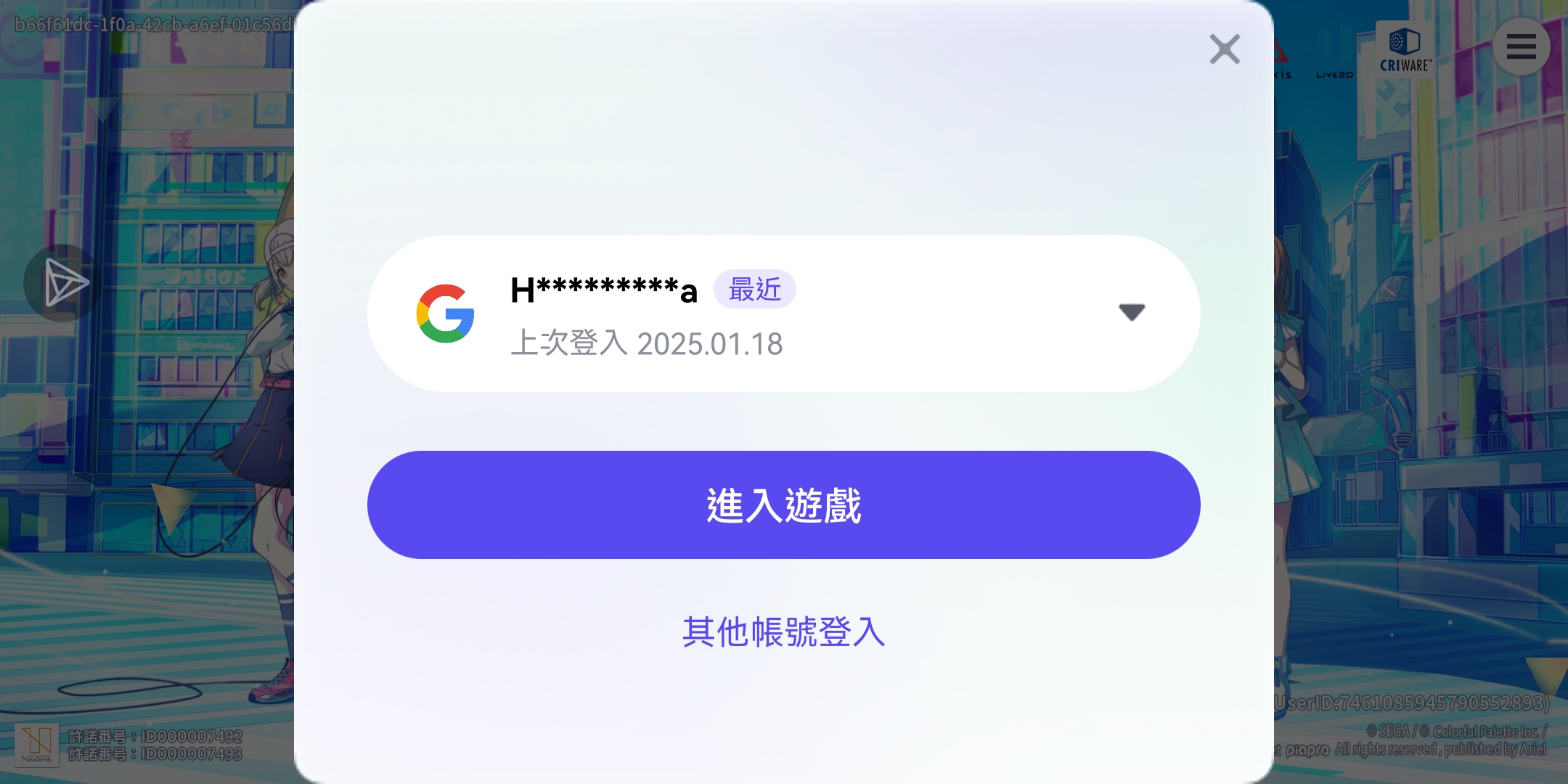Open the hamburger menu
Viewport: 1568px width, 784px height.
tap(1521, 47)
